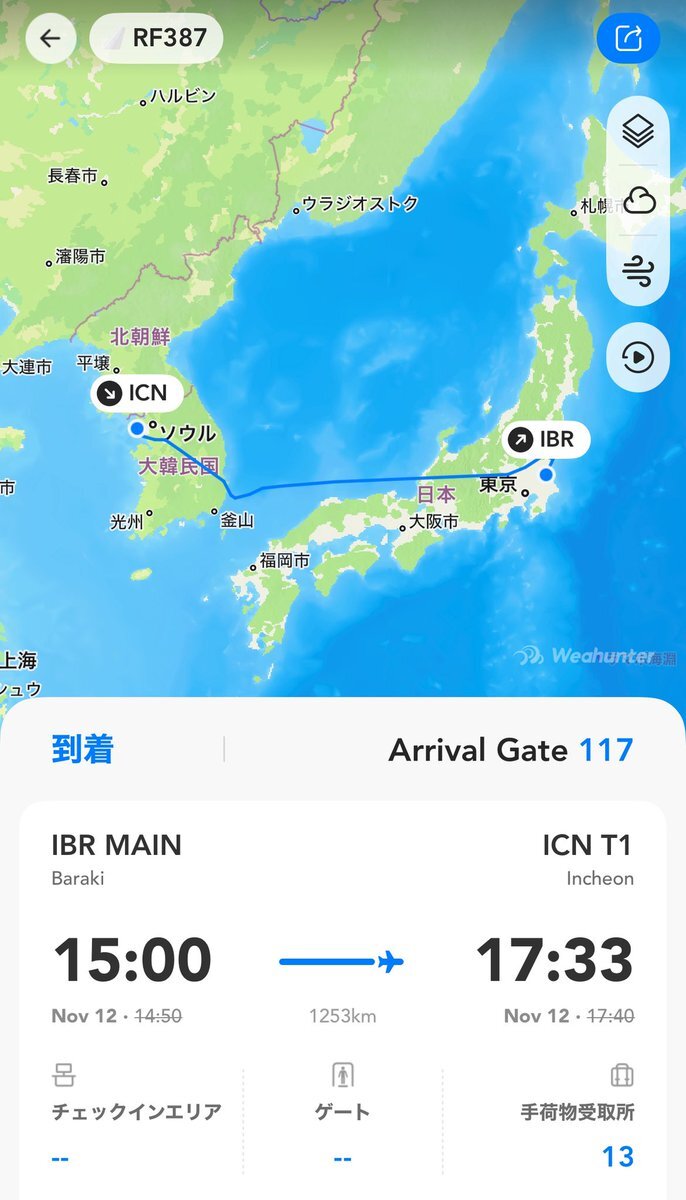Replay the flight route animation

pyautogui.click(x=638, y=358)
